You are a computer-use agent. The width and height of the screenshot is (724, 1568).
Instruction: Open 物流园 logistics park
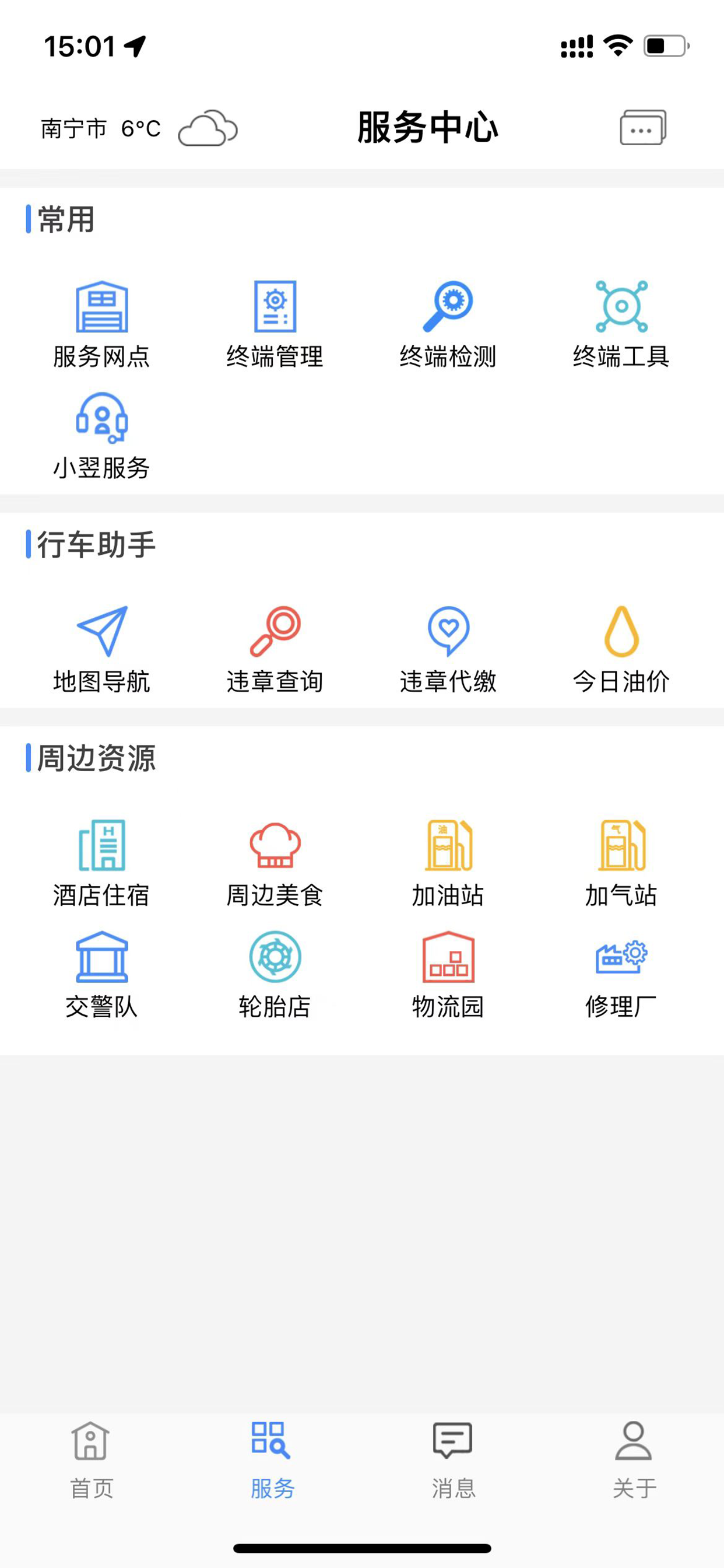[448, 975]
